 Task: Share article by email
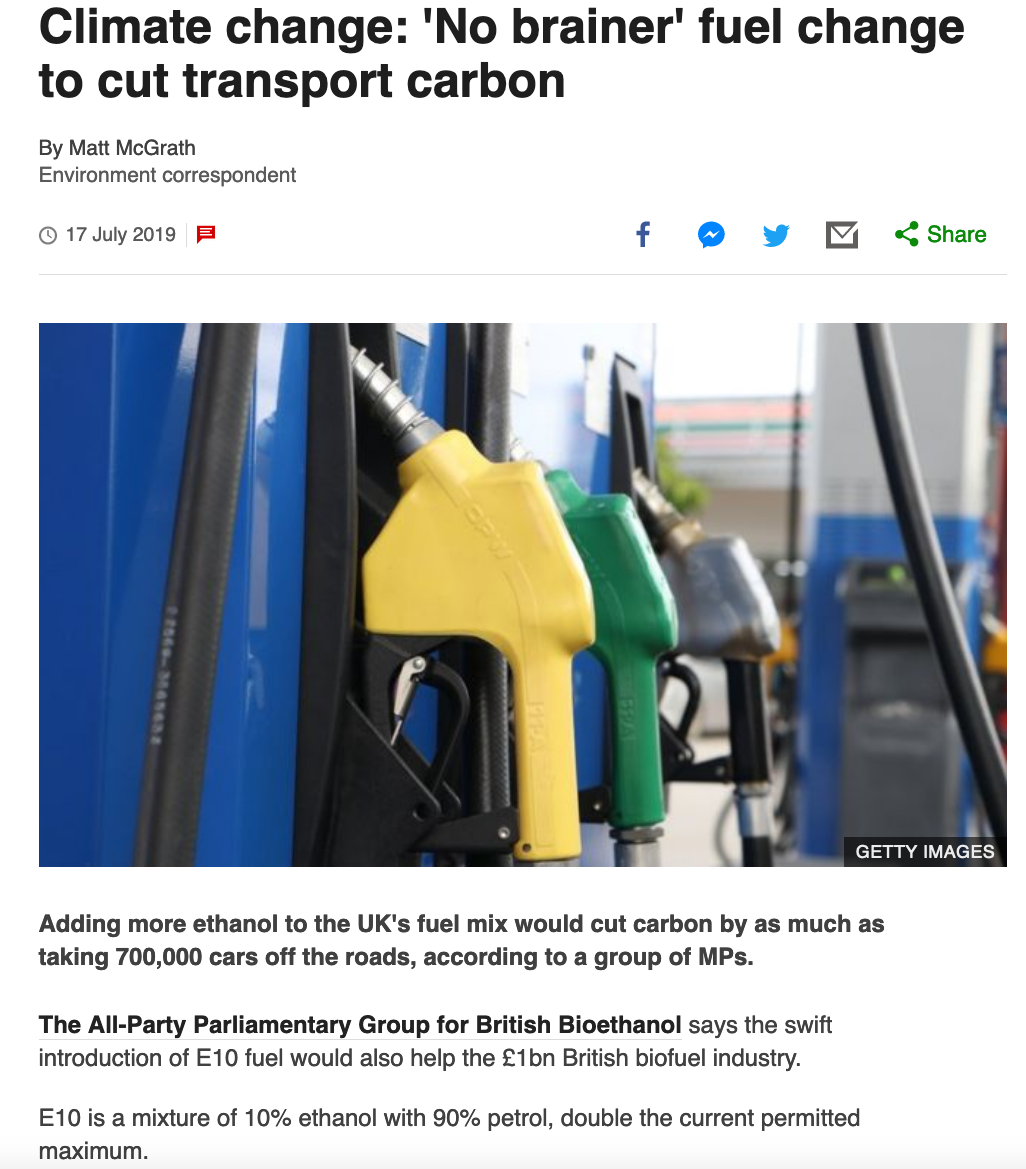pyautogui.click(x=842, y=235)
